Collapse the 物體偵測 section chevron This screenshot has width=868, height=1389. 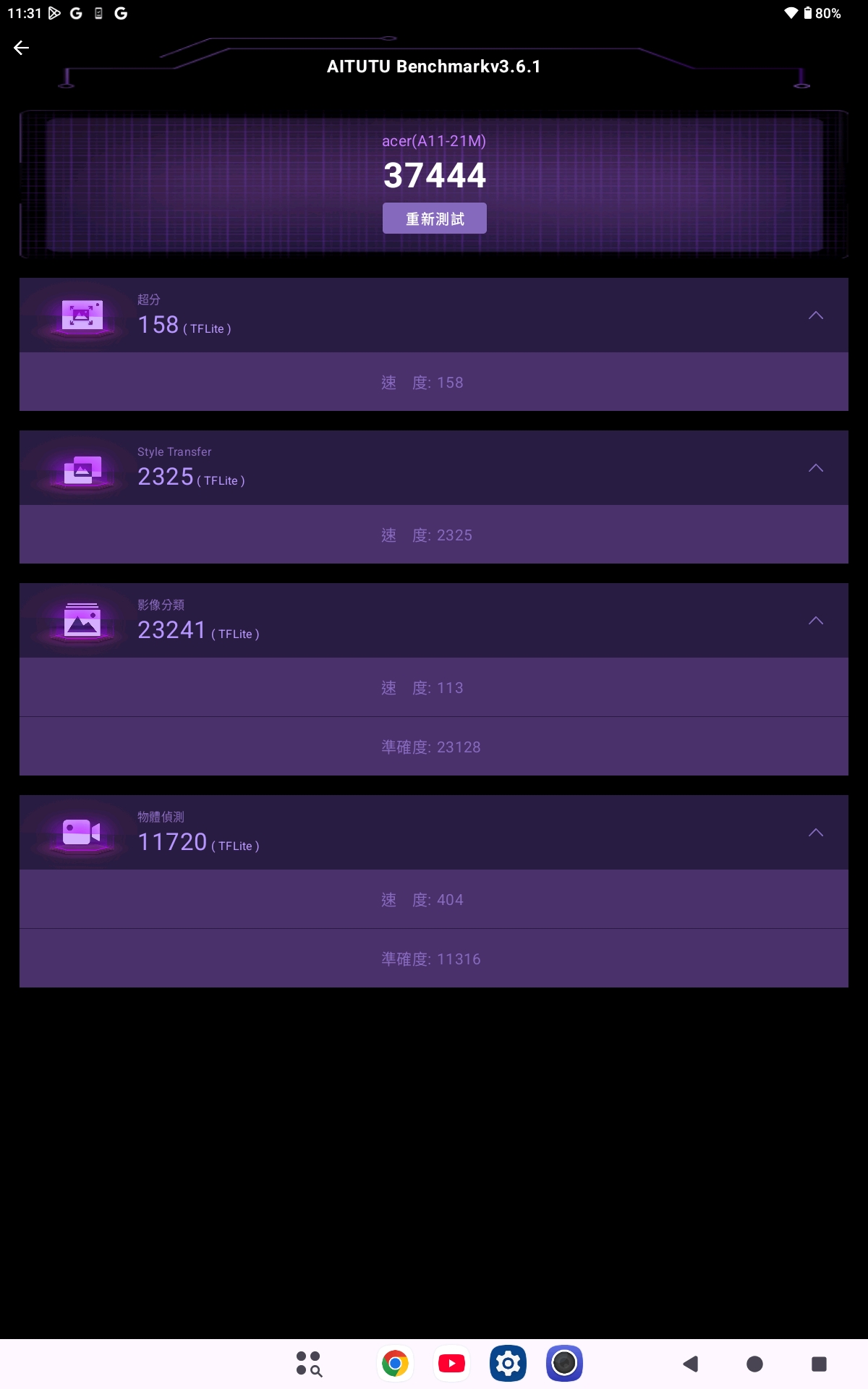[815, 833]
